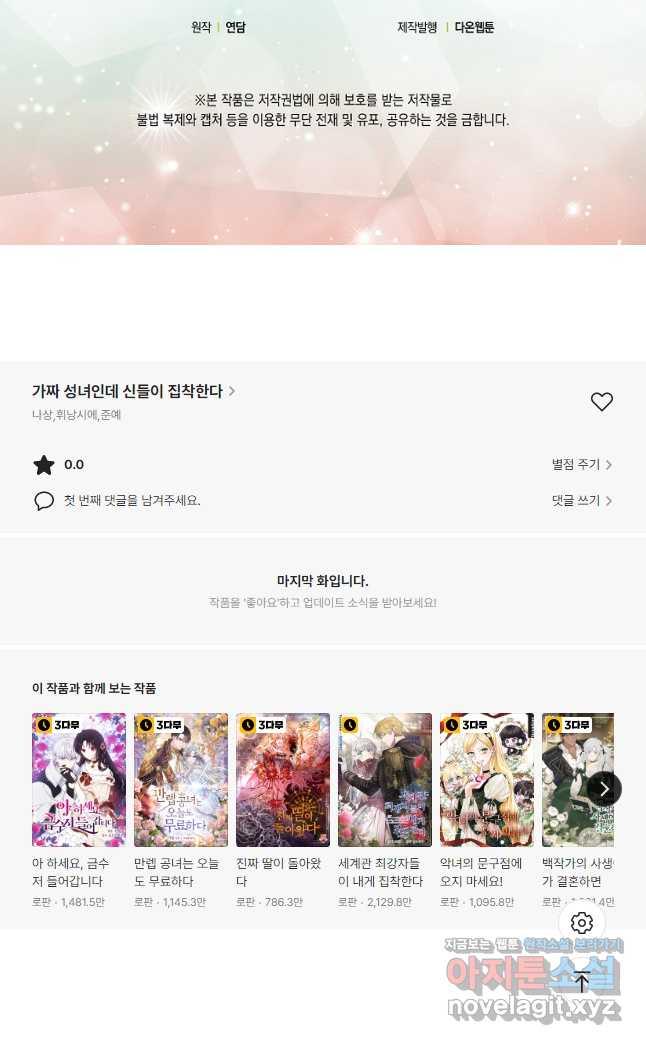Open 아 하세요, 금수저 들어갑니다
This screenshot has height=1045, width=646.
tap(79, 780)
